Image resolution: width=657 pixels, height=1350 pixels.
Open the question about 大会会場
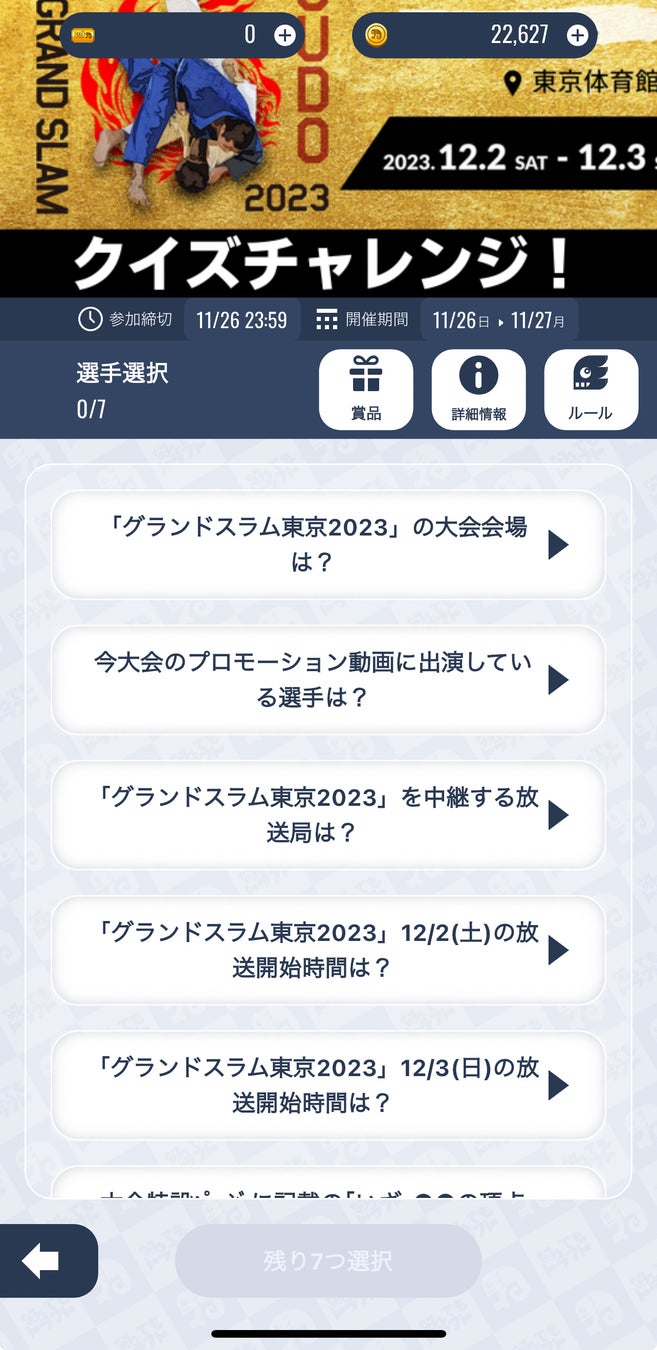pos(328,545)
